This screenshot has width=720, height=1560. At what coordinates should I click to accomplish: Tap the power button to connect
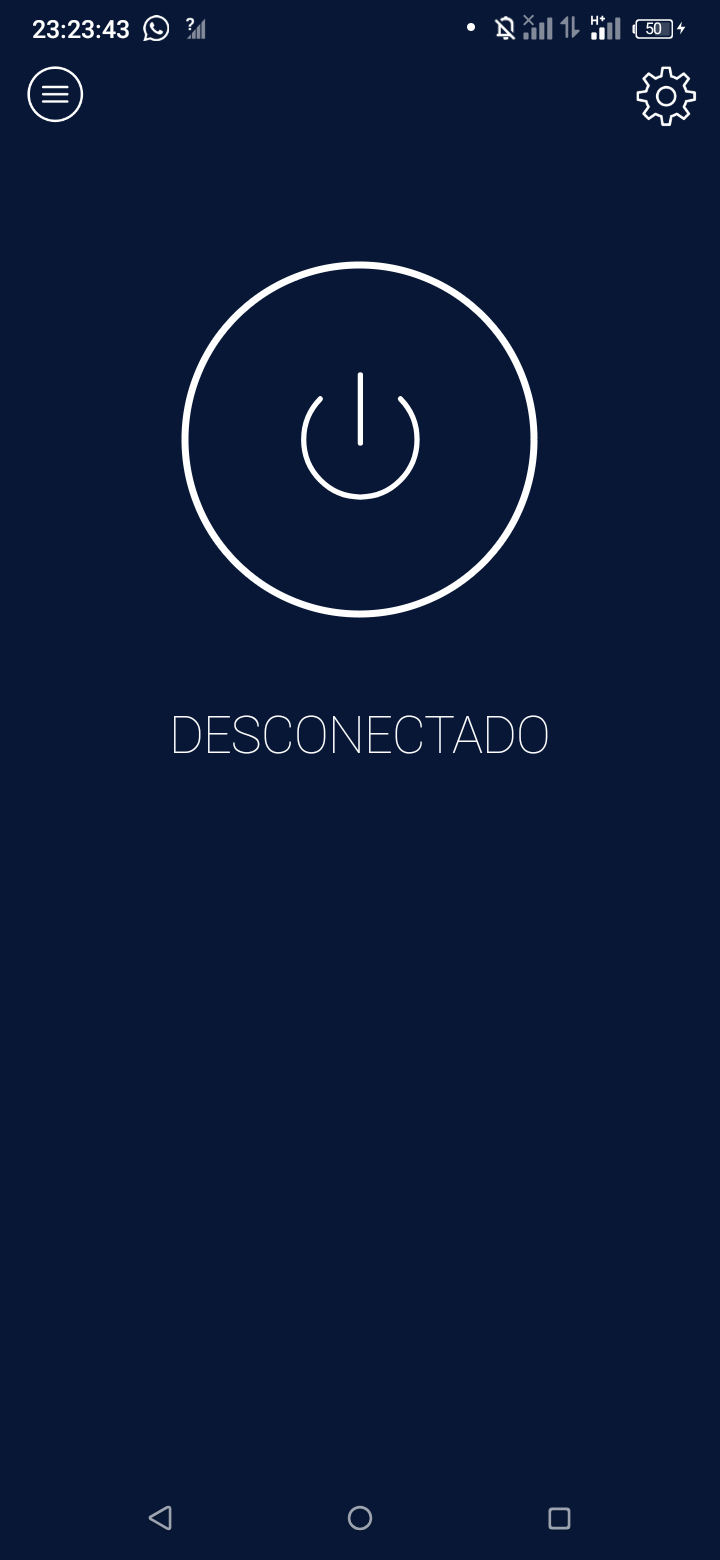click(360, 439)
